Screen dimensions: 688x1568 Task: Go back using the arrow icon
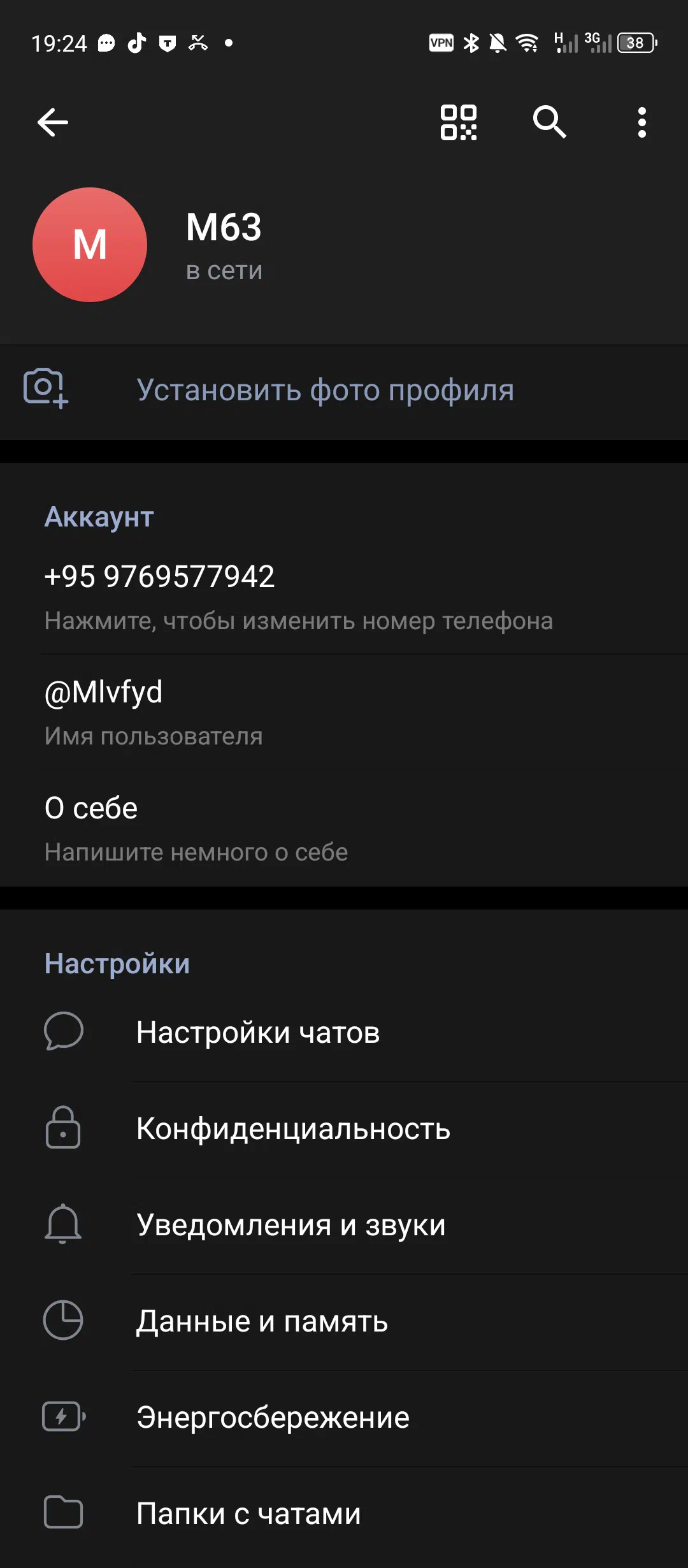(53, 122)
